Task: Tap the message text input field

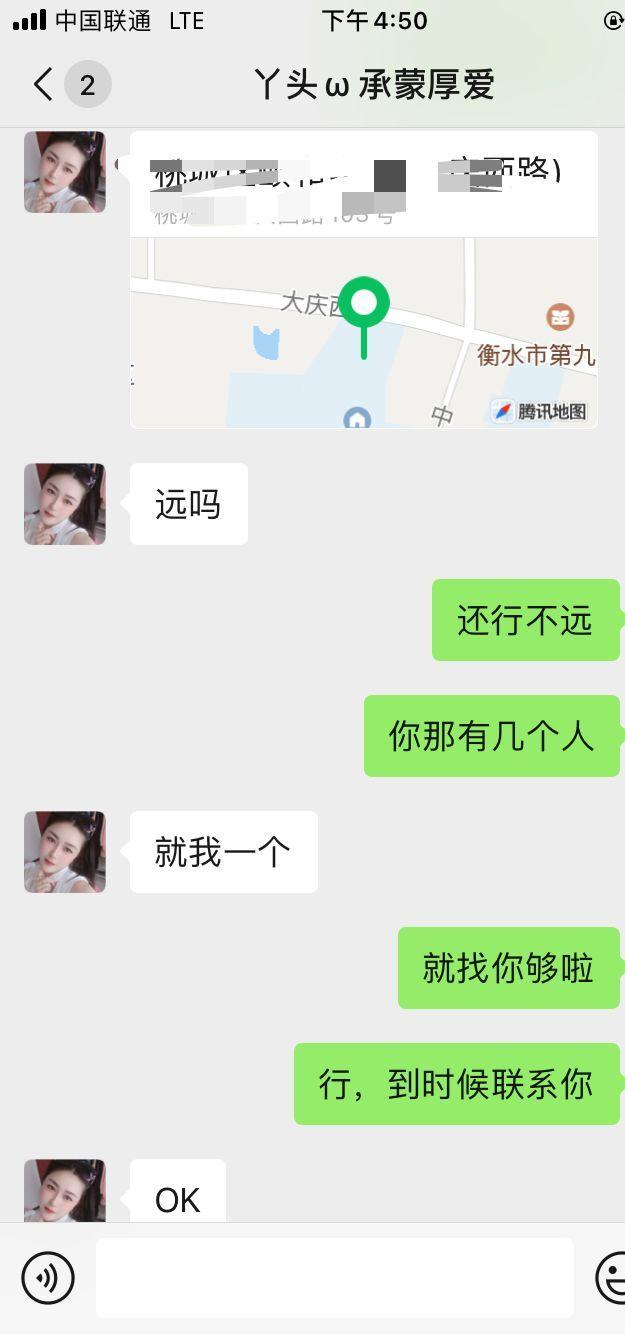Action: click(x=334, y=1277)
